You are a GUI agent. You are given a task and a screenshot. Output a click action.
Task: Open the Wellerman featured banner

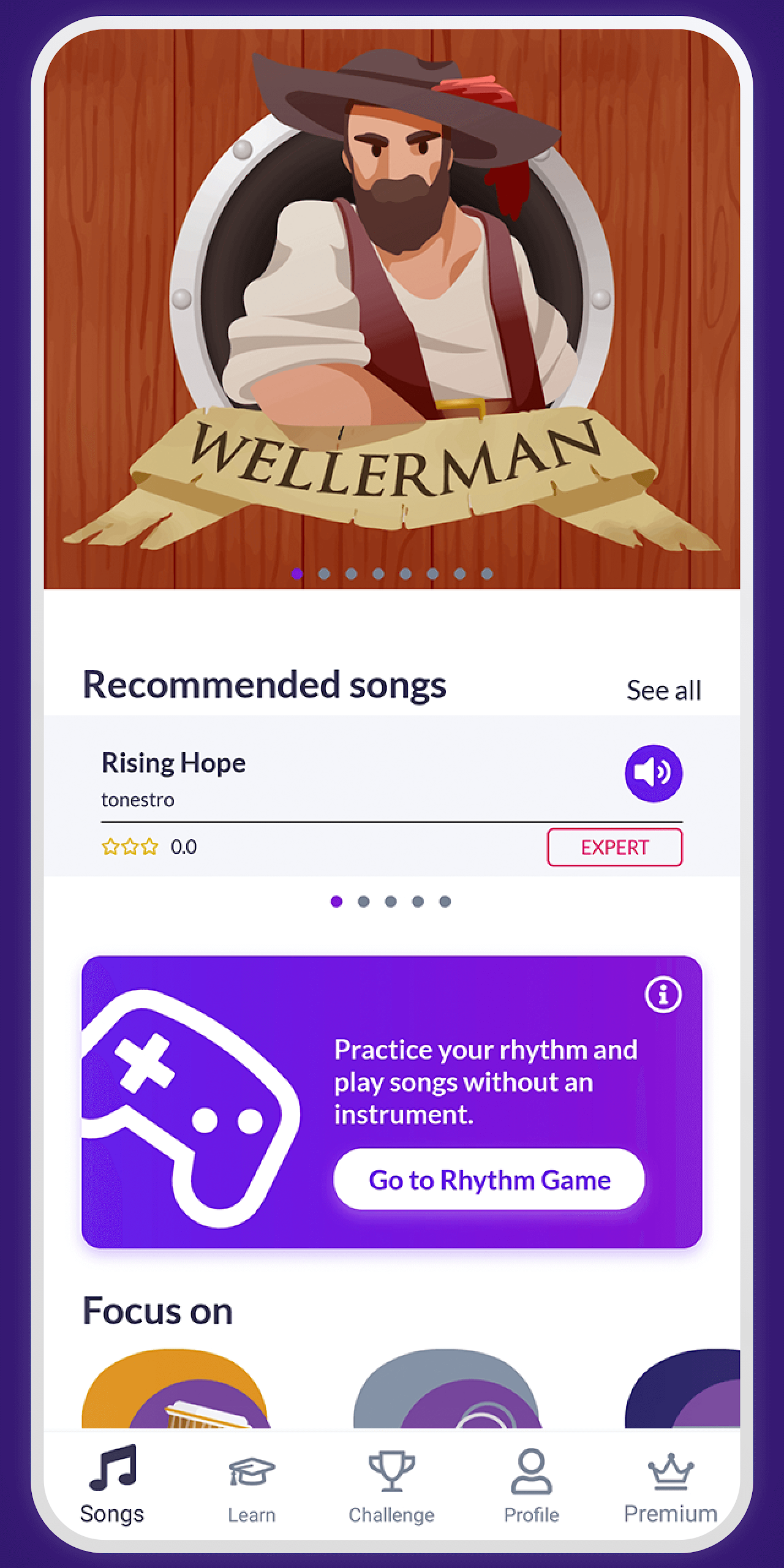coord(392,306)
